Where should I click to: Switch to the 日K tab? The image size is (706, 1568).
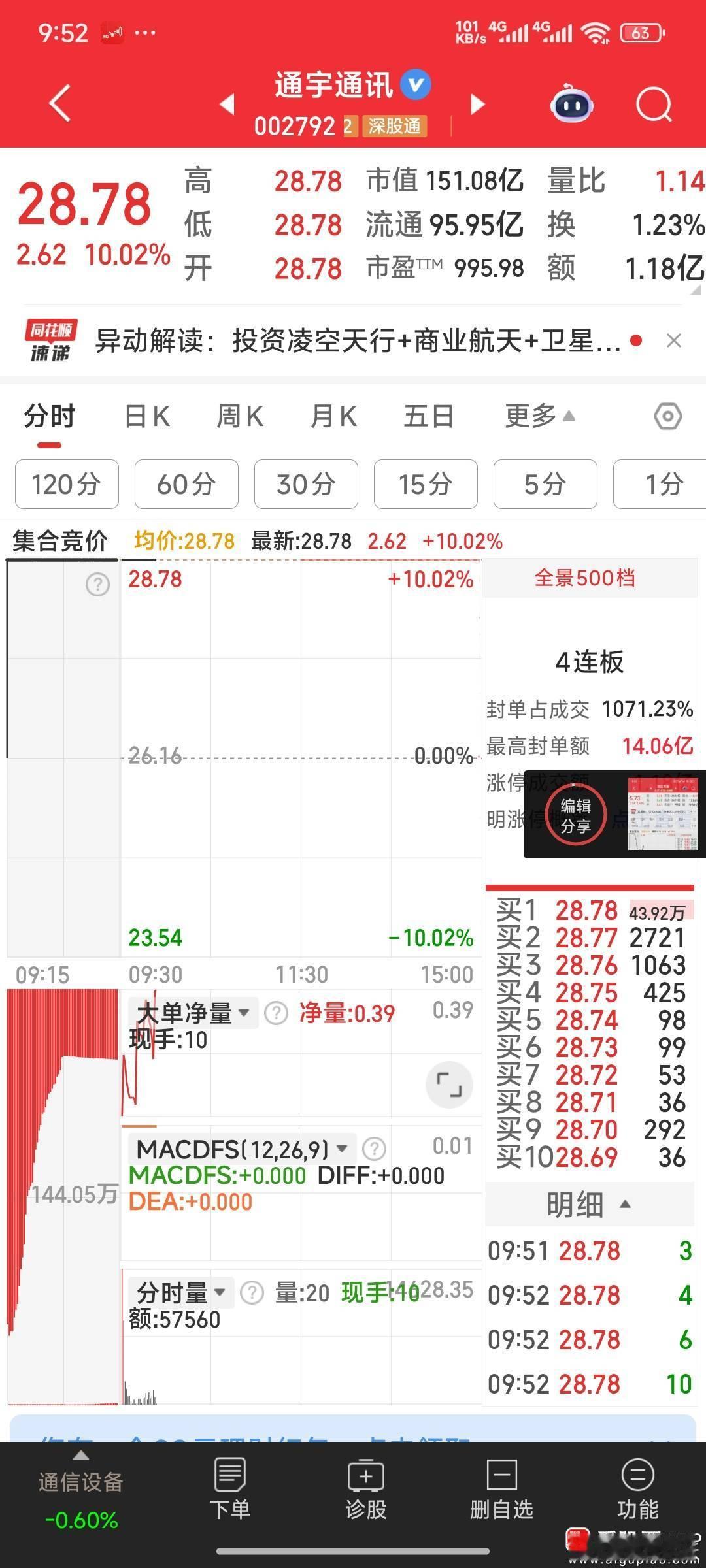[147, 416]
